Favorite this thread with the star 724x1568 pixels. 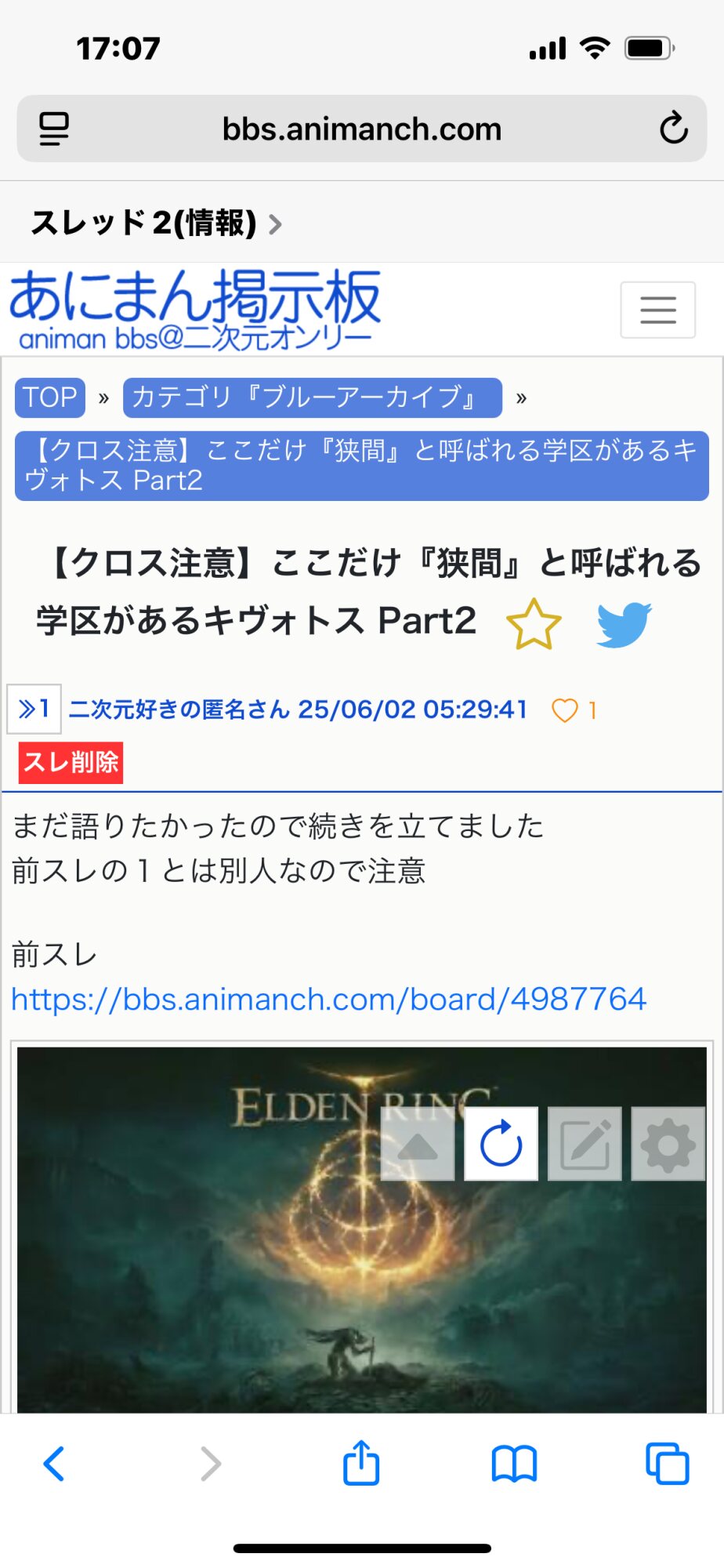[534, 624]
